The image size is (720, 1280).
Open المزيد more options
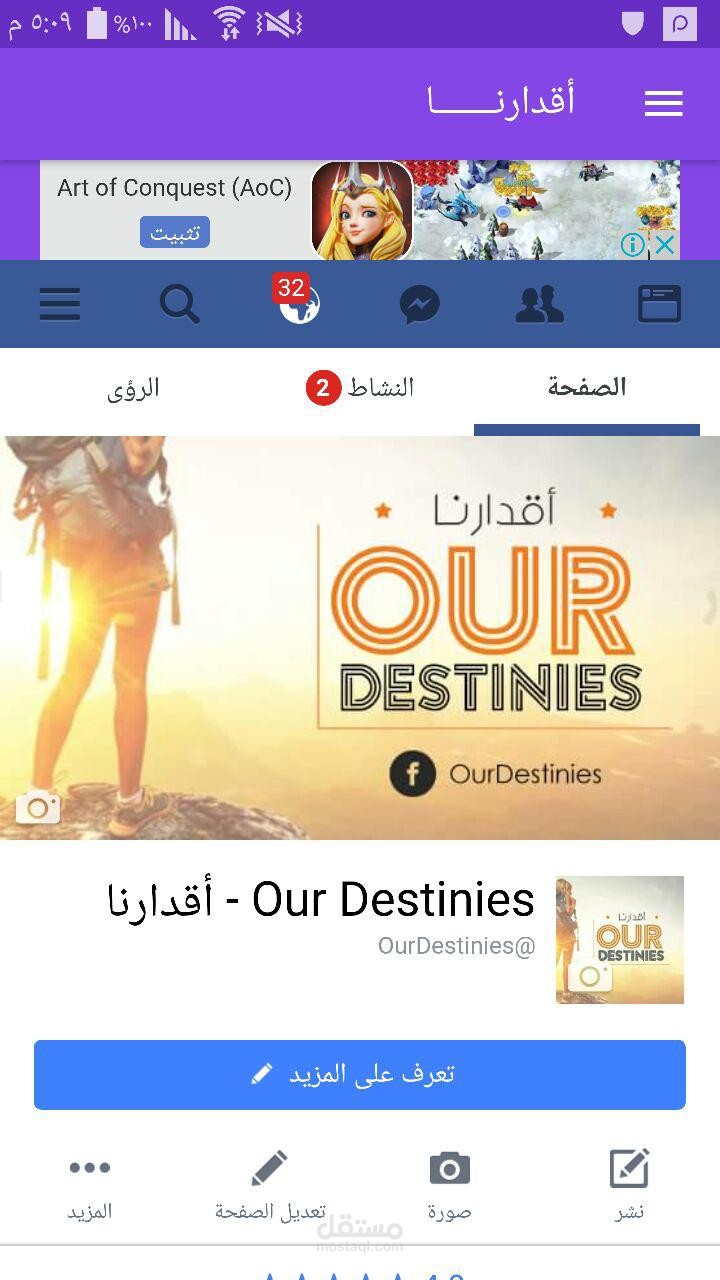[x=90, y=1187]
